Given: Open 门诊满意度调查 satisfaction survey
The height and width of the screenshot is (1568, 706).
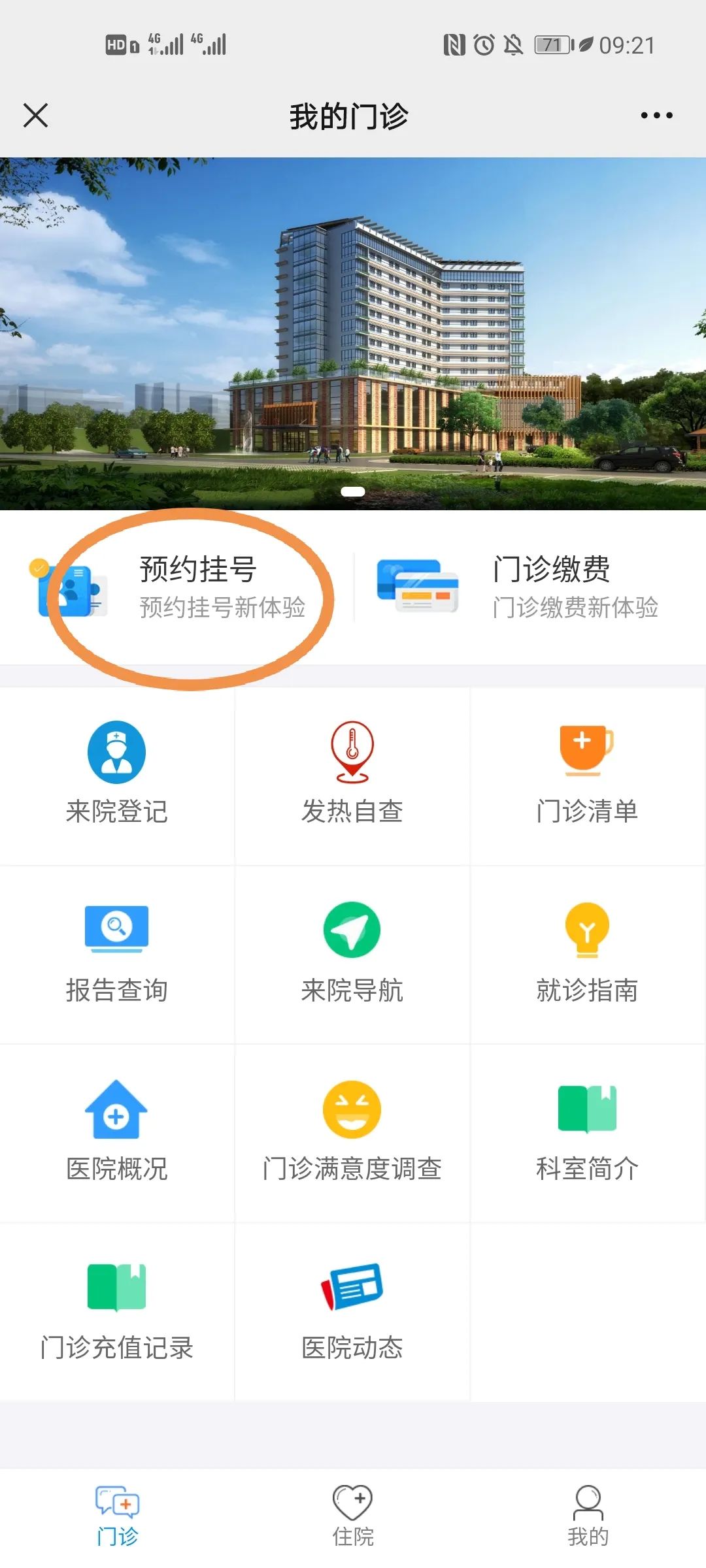Looking at the screenshot, I should (352, 1132).
